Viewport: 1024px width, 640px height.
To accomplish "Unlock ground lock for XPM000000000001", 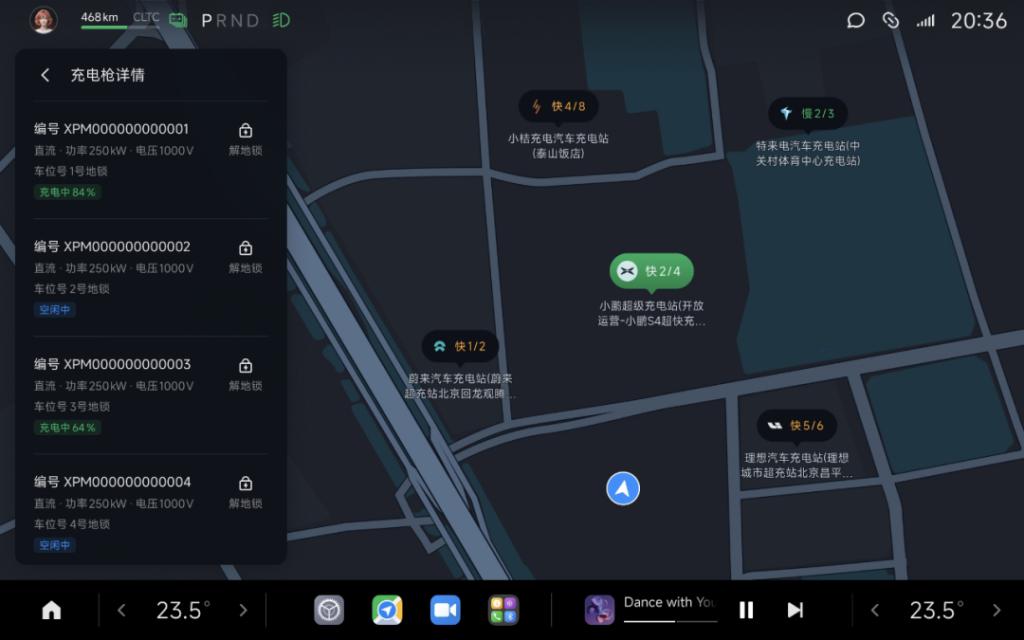I will pyautogui.click(x=245, y=138).
